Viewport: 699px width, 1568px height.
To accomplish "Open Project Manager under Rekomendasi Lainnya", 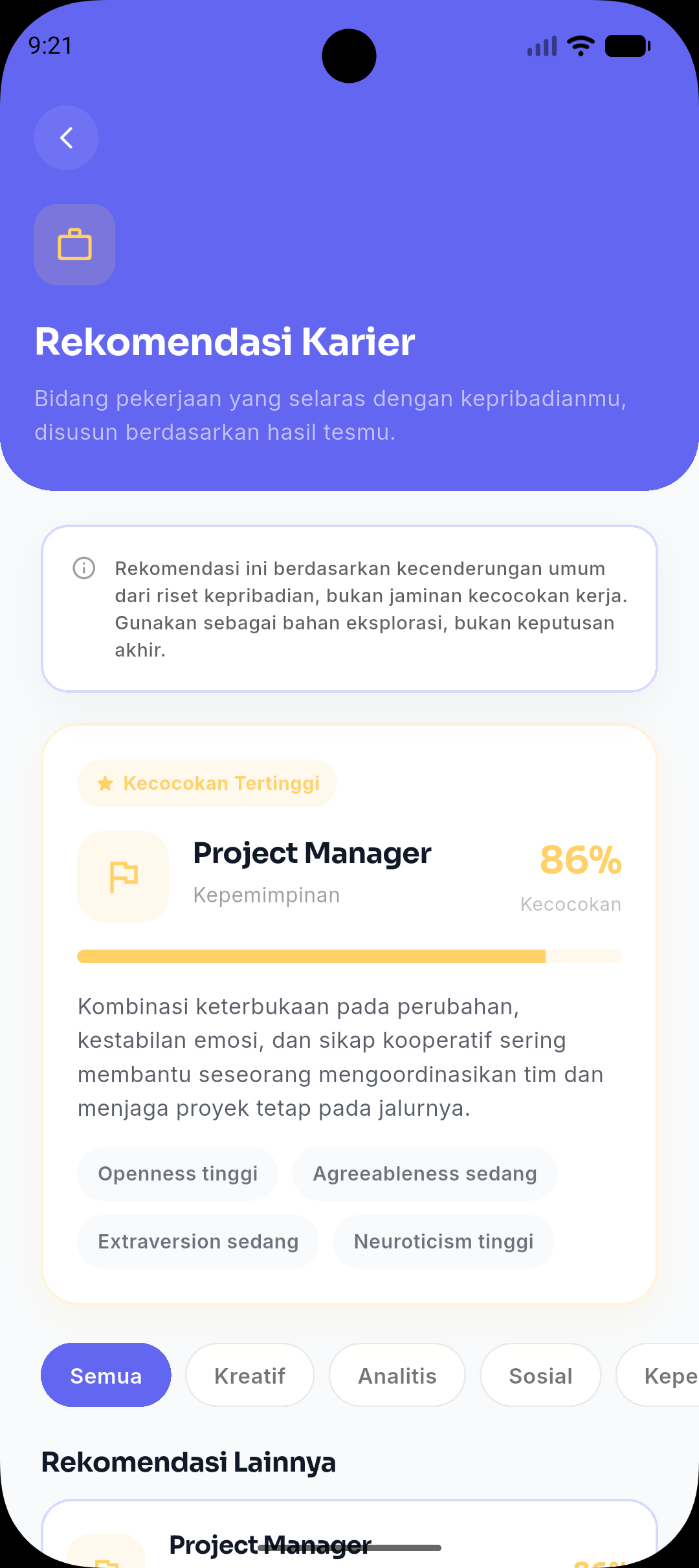I will 349,1534.
